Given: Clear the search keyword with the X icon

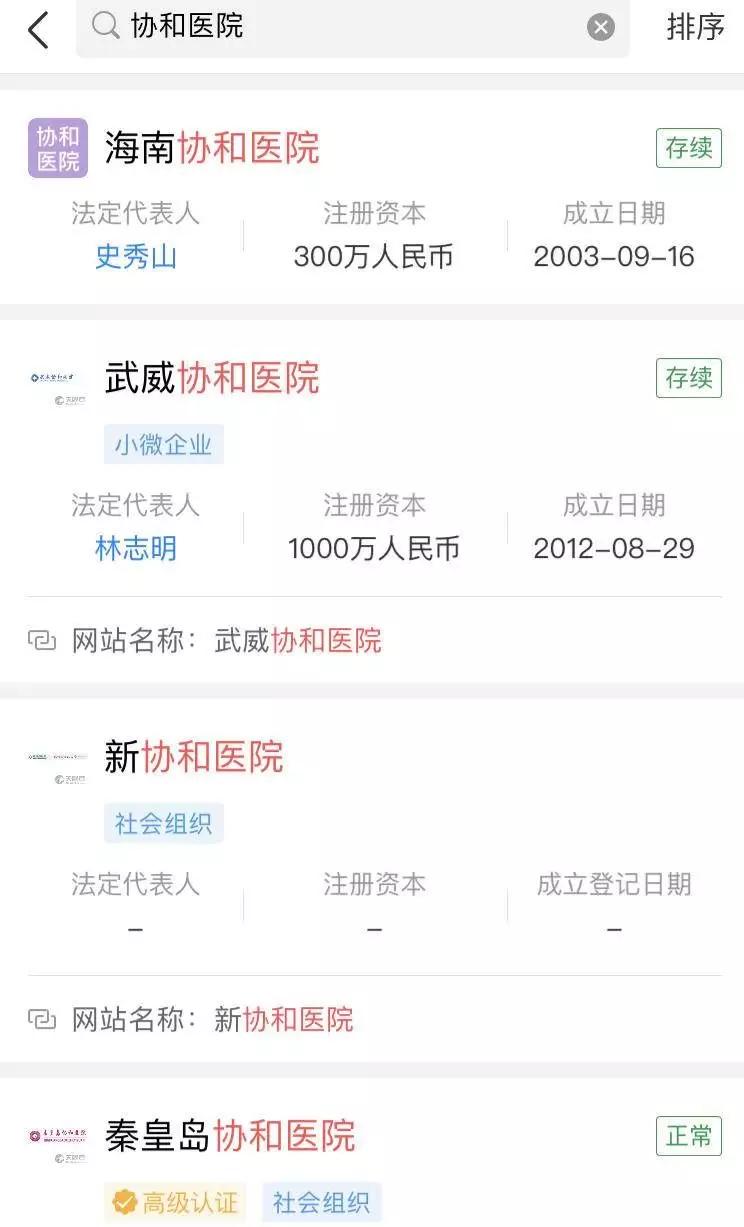Looking at the screenshot, I should pos(600,27).
